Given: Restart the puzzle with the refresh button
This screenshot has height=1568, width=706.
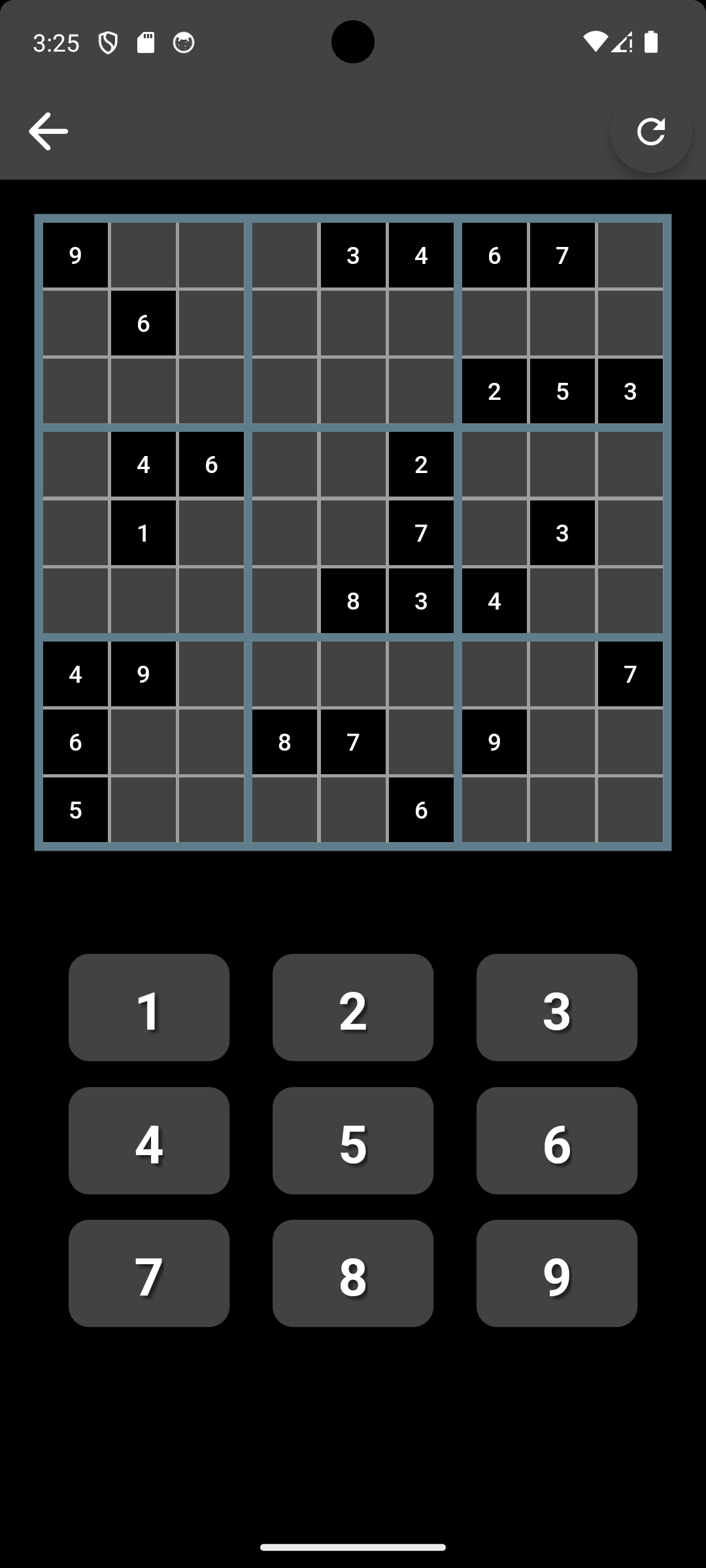Looking at the screenshot, I should [x=650, y=131].
